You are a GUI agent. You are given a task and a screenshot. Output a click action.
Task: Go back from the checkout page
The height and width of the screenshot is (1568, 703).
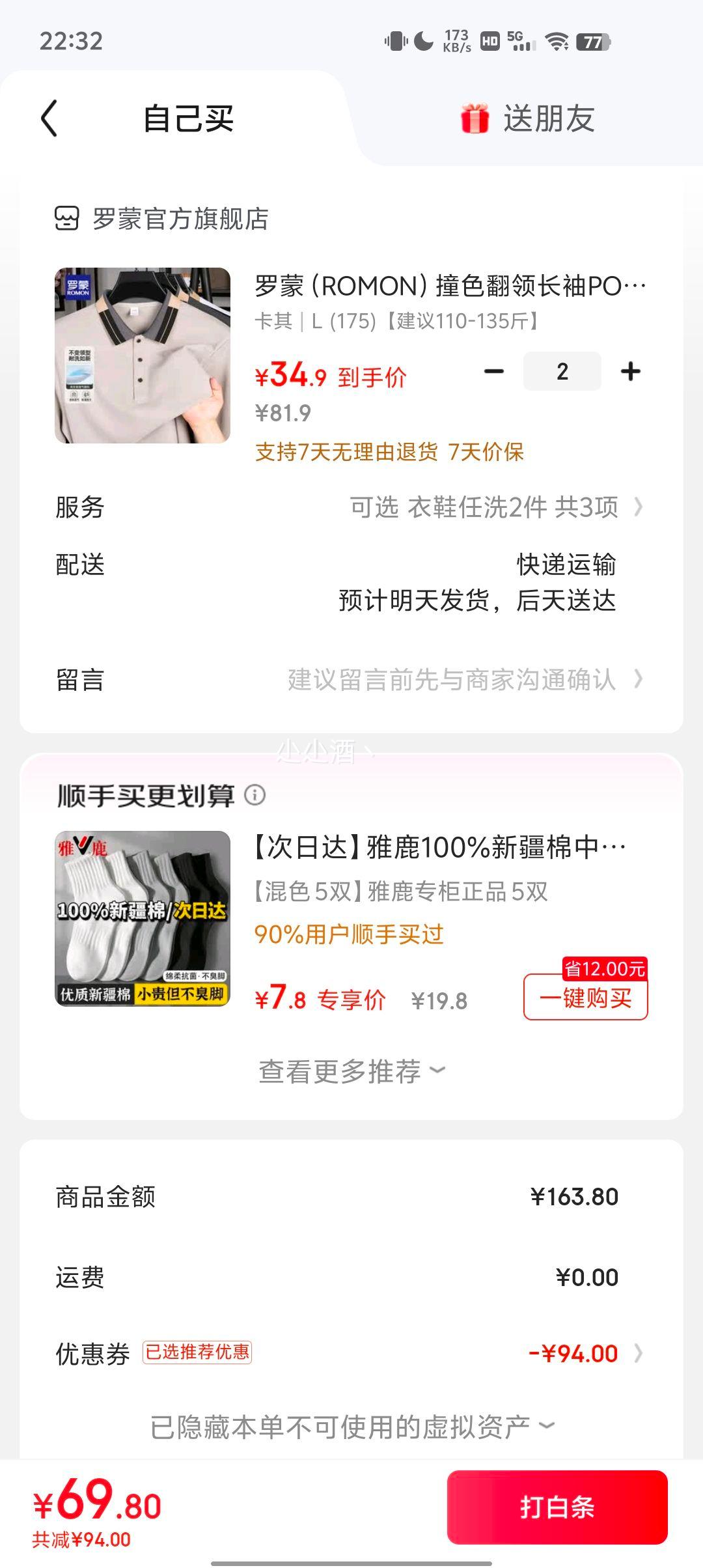[x=49, y=119]
